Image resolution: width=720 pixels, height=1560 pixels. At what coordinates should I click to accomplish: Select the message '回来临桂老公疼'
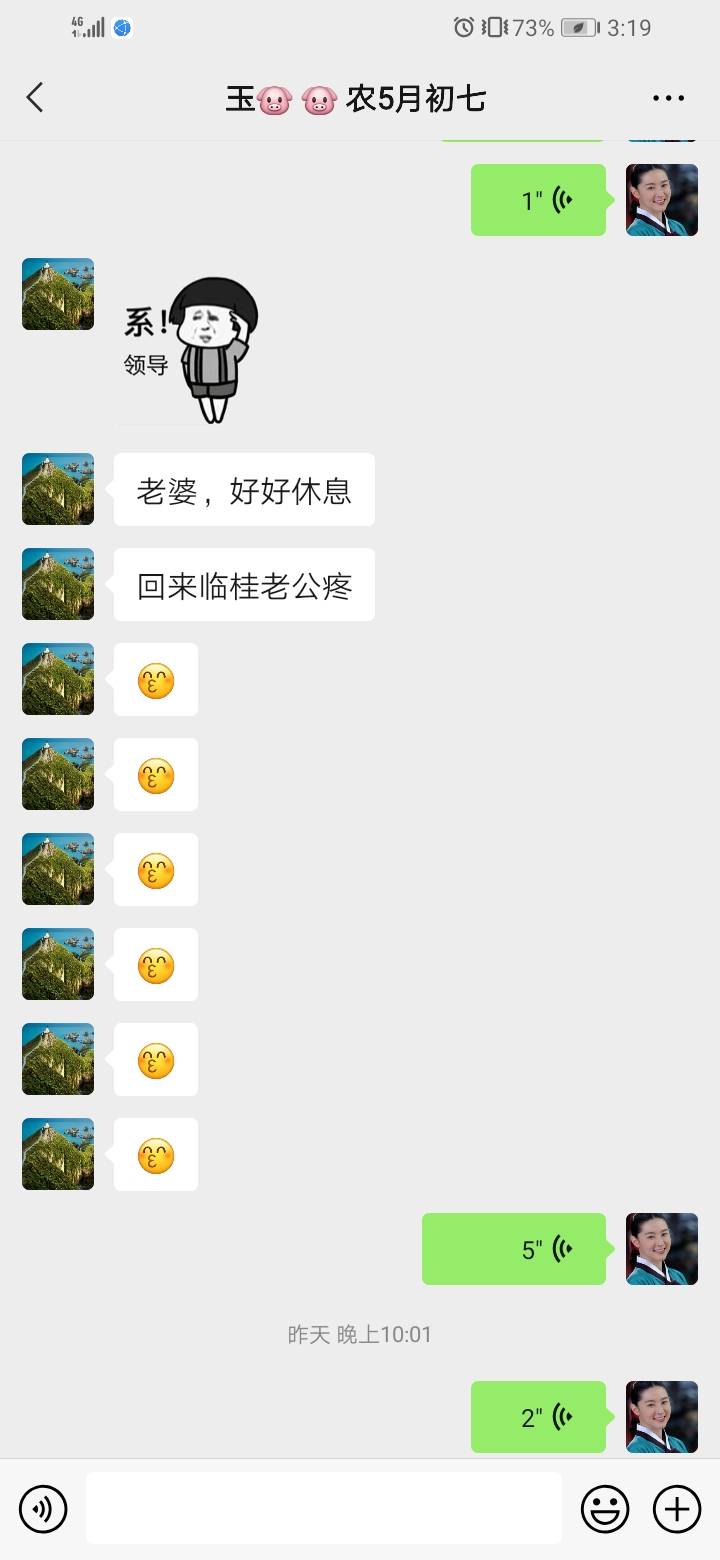pos(243,584)
